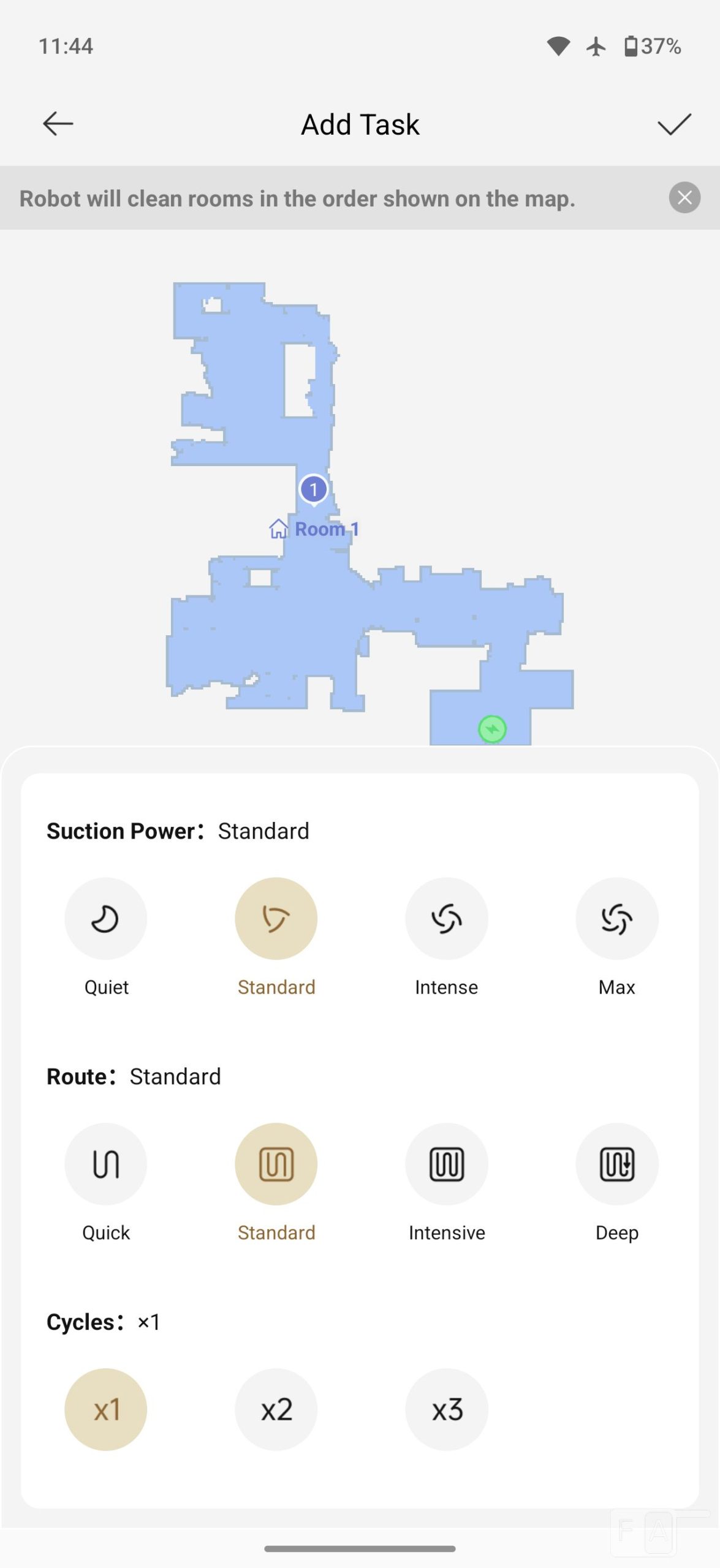Set cleaning cycles to x1
Screen dimensions: 720x1568
pos(106,1409)
